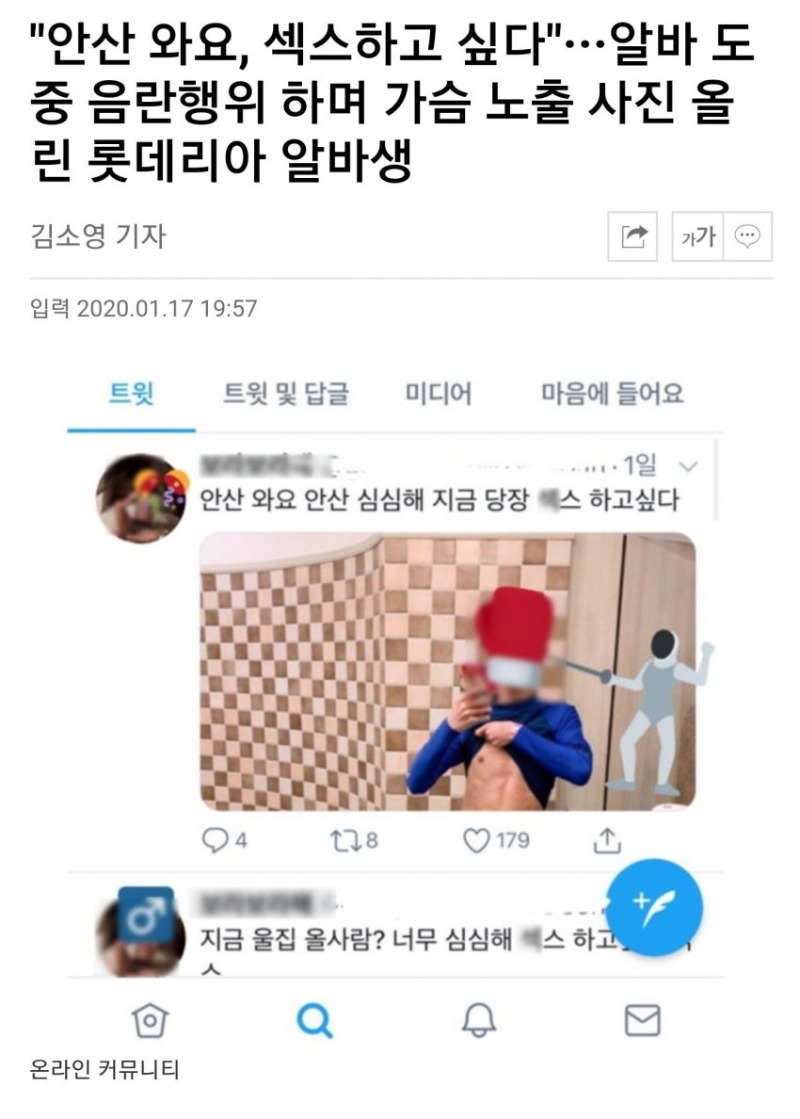Open the article comments
800x1119 pixels.
click(747, 237)
